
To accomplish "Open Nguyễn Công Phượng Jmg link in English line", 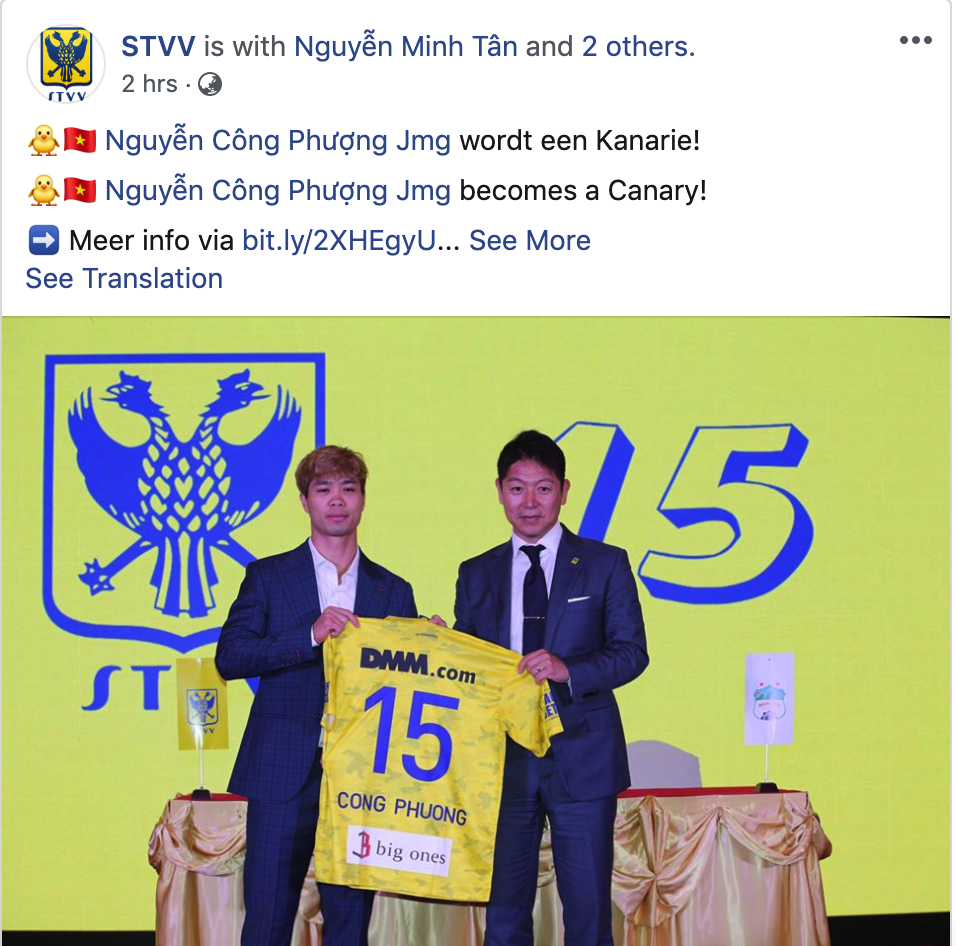I will 277,190.
